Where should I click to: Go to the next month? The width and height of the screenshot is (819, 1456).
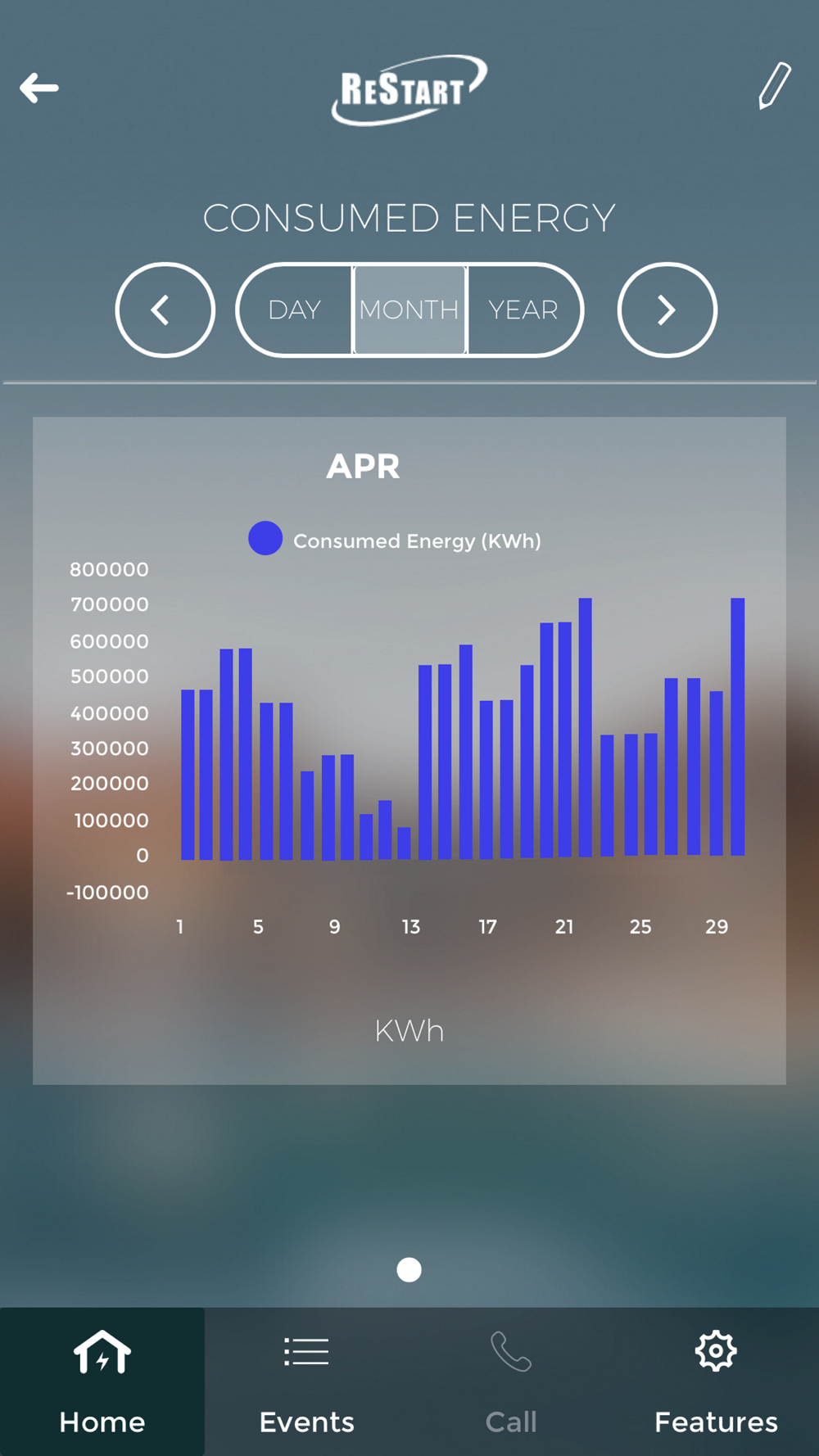pyautogui.click(x=667, y=310)
